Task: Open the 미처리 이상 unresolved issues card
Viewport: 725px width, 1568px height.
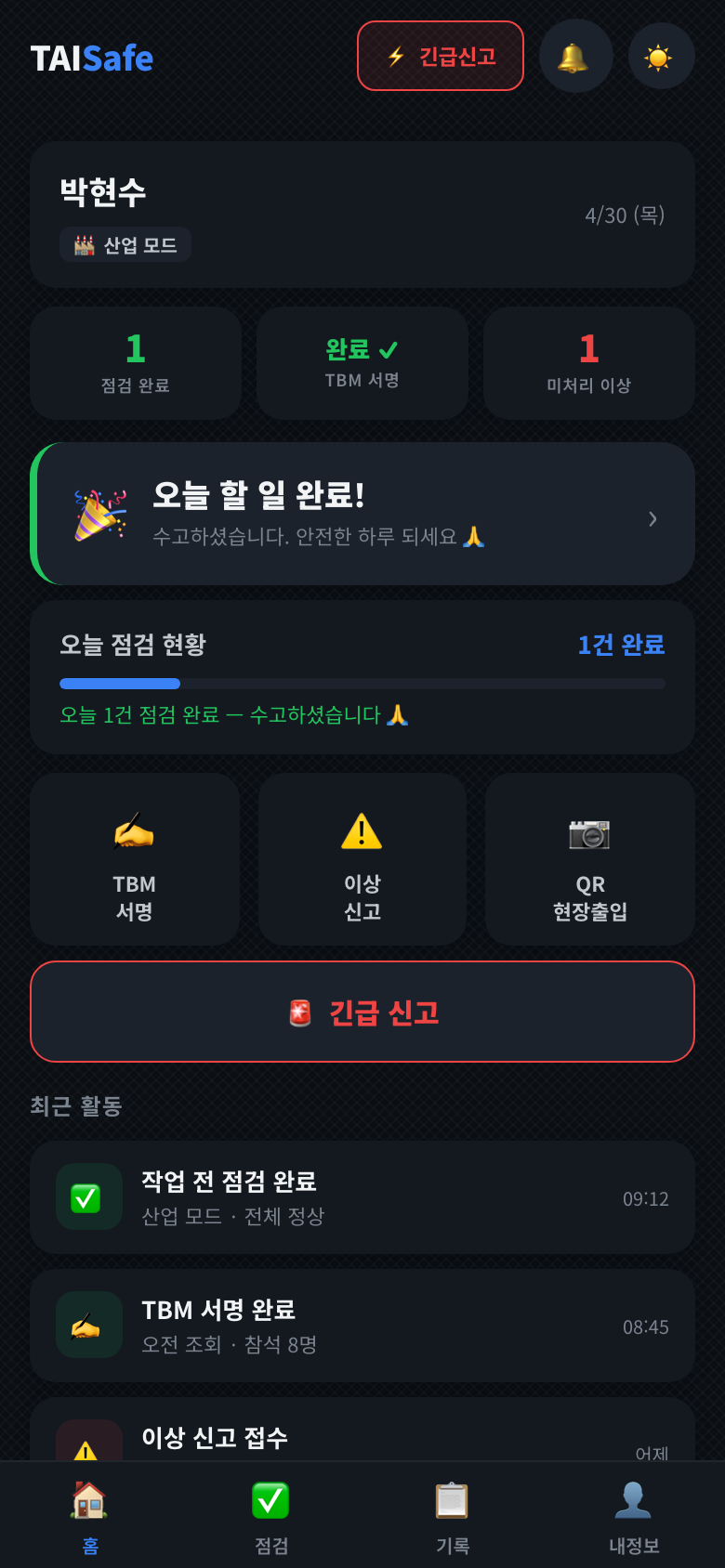Action: point(589,362)
